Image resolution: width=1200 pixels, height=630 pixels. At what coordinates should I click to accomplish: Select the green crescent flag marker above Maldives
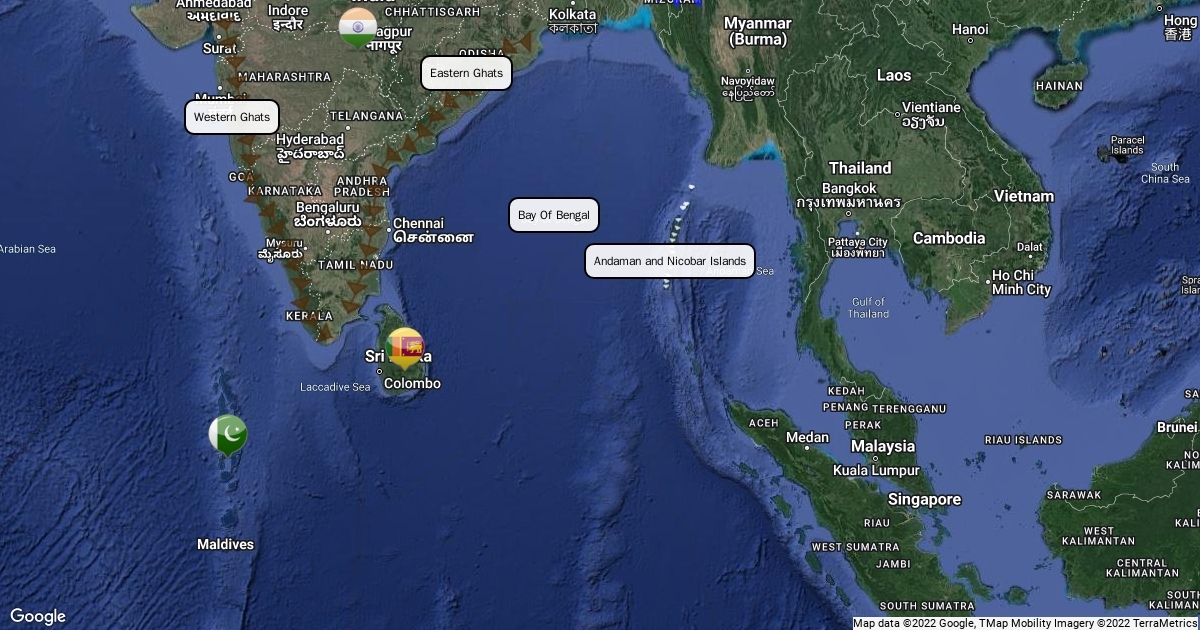click(x=228, y=435)
